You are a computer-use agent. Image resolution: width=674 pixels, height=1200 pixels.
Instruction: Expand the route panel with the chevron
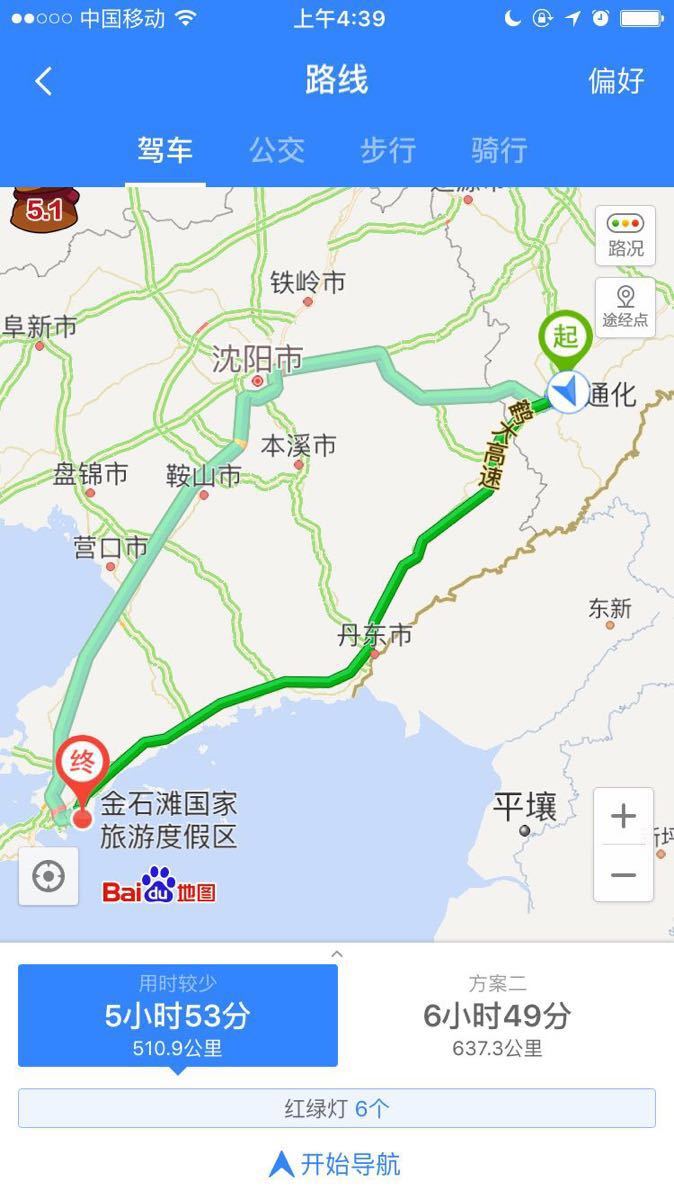[337, 954]
